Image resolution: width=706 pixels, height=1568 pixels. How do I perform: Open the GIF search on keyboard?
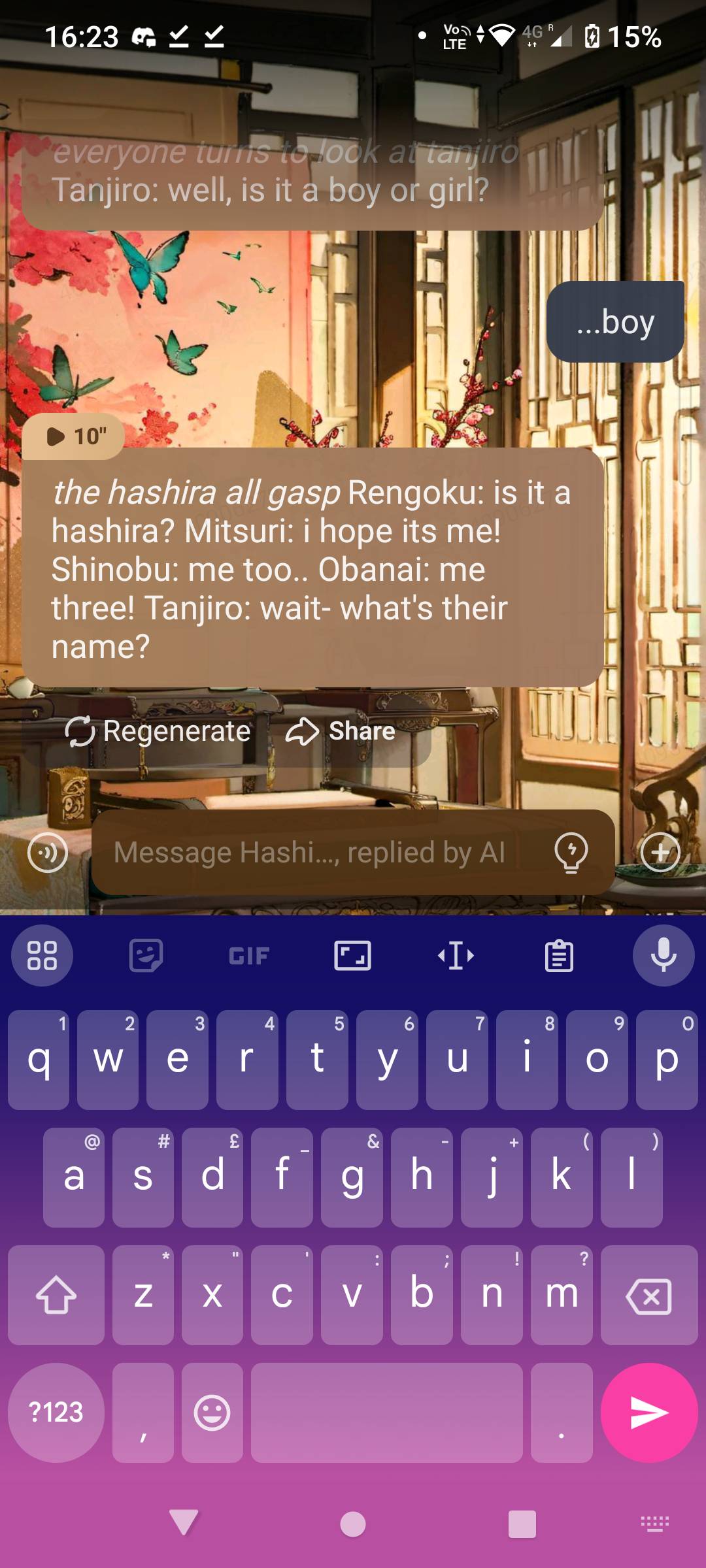[x=249, y=956]
